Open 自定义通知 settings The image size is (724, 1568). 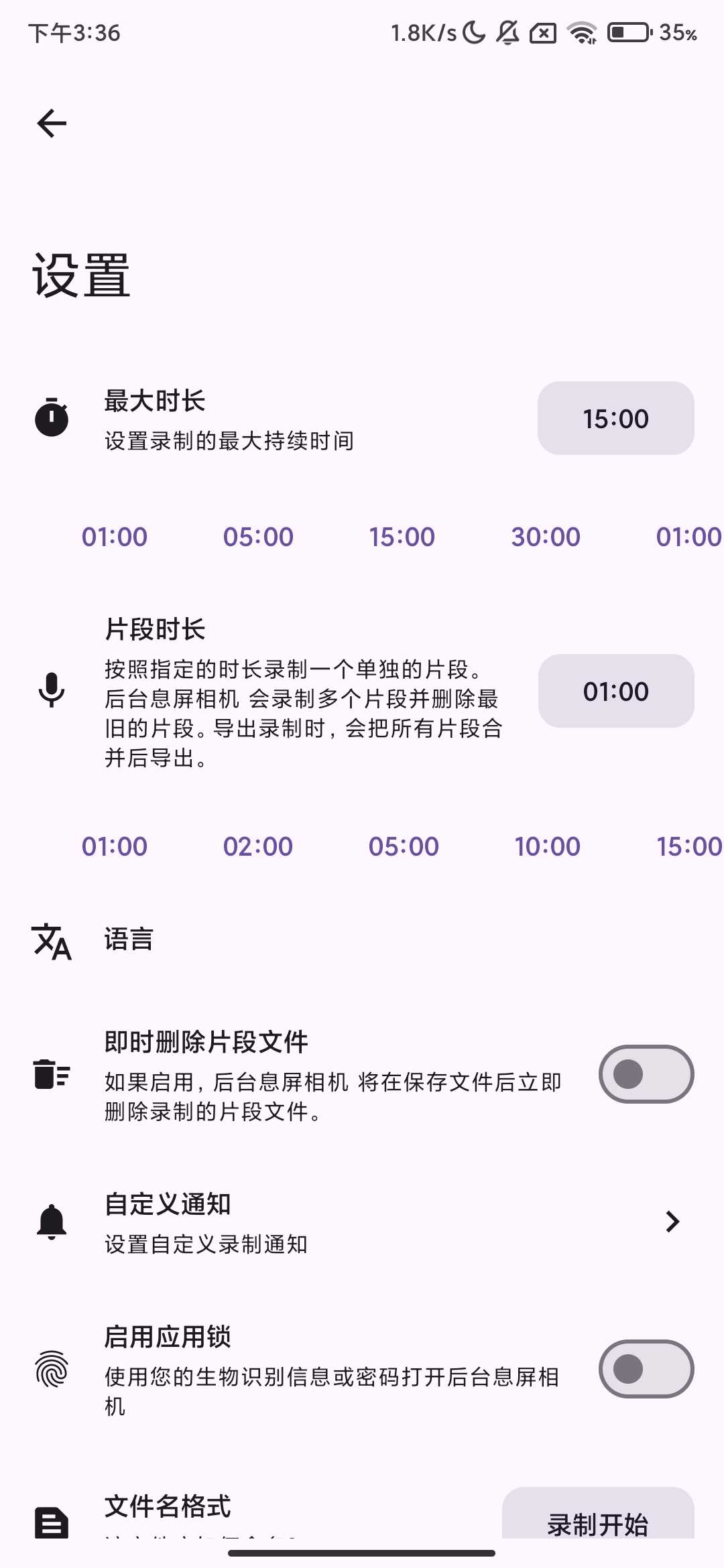[362, 1222]
